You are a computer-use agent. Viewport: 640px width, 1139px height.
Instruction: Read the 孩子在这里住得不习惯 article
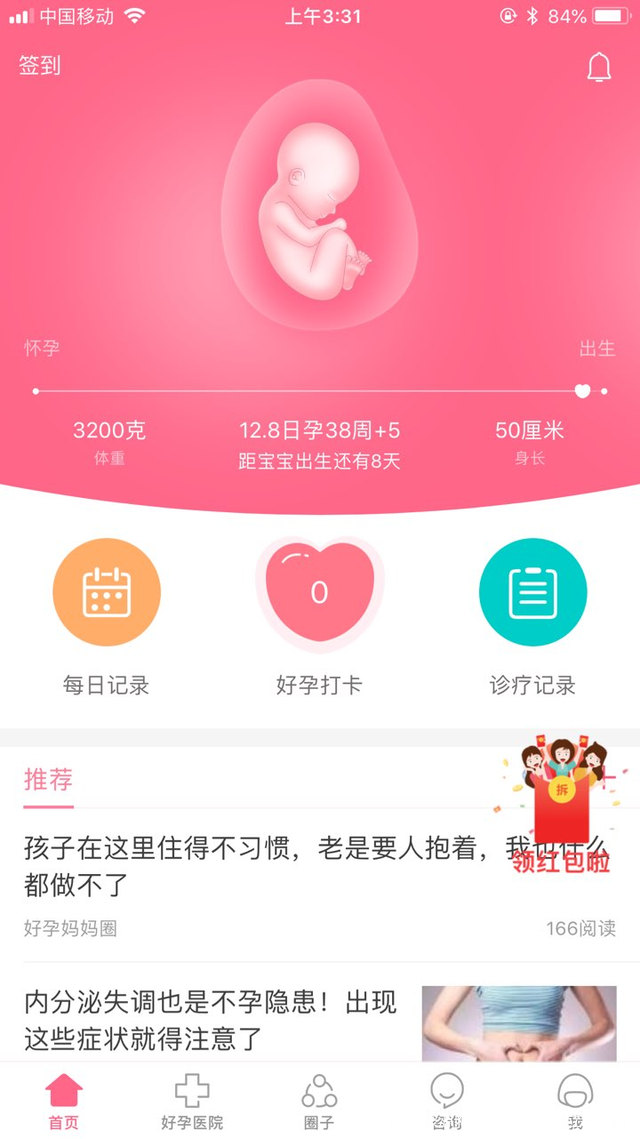tap(260, 866)
